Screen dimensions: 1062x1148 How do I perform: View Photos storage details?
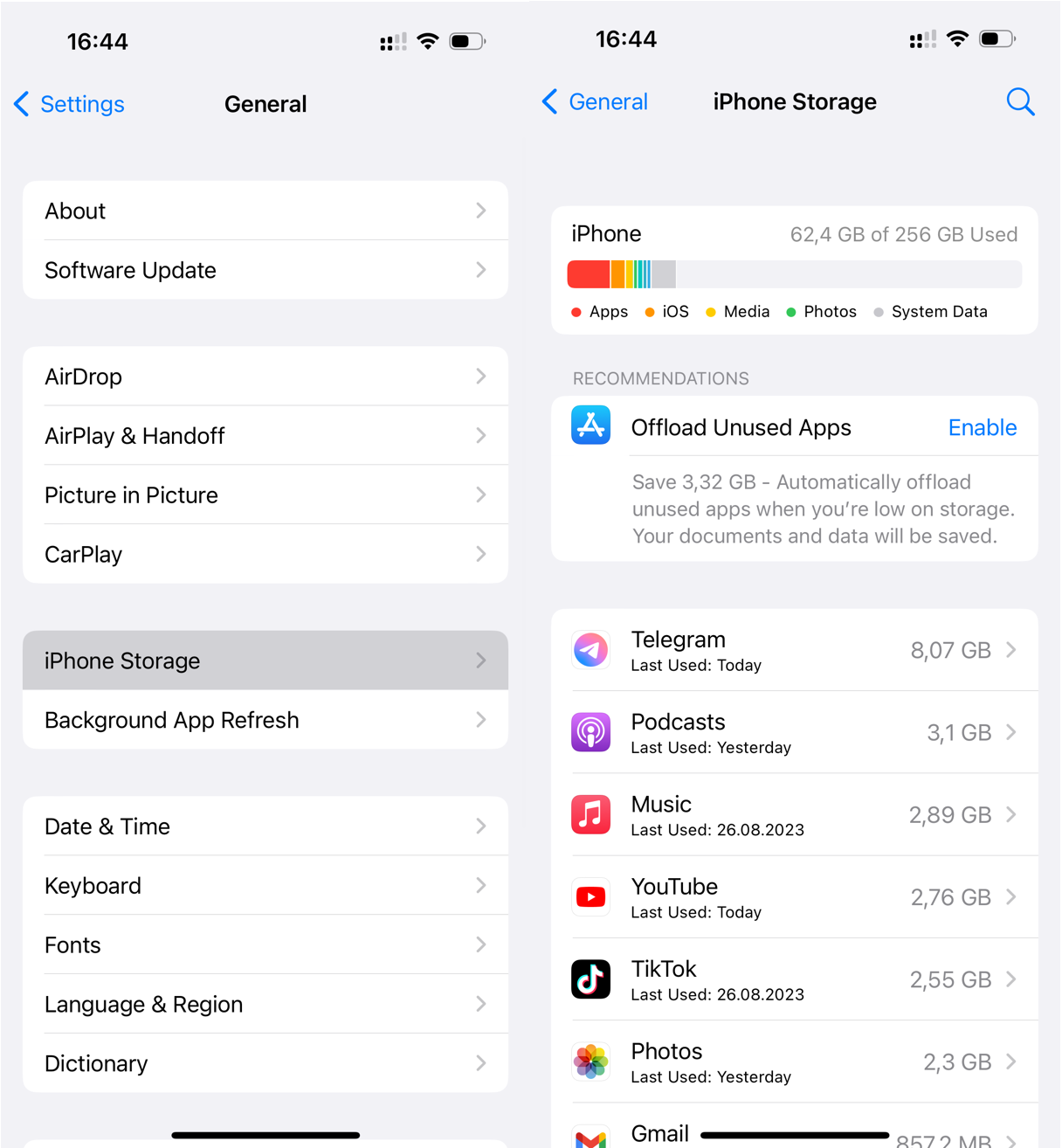794,1062
